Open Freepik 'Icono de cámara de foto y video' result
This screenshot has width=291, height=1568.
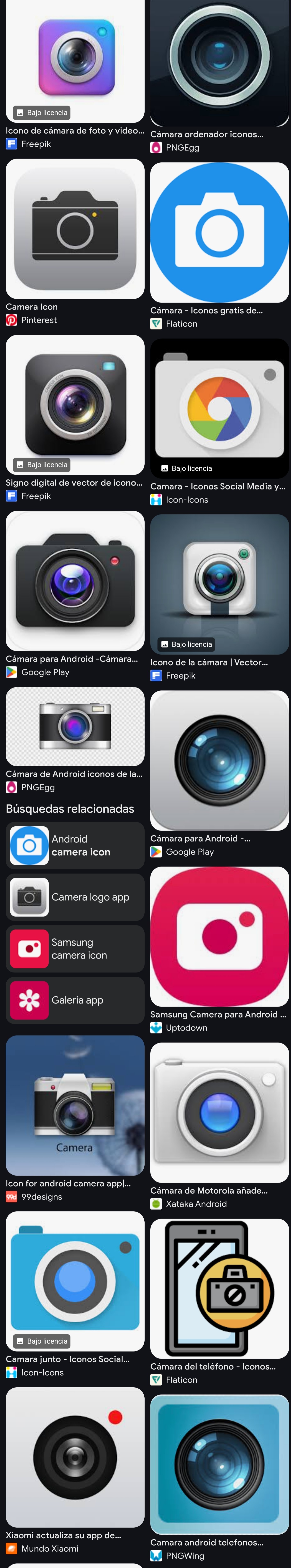pos(75,61)
